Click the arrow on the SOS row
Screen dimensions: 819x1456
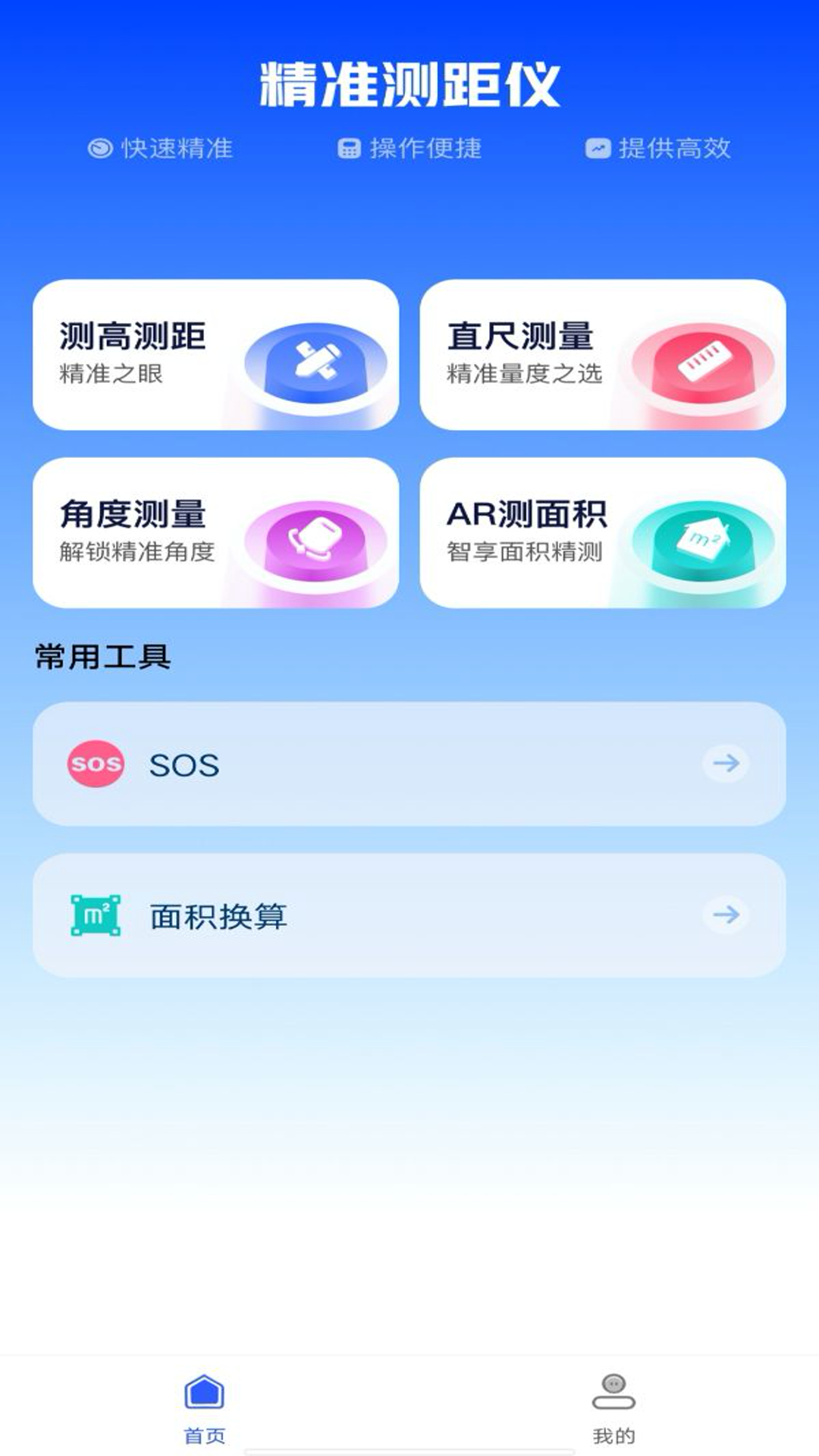726,764
